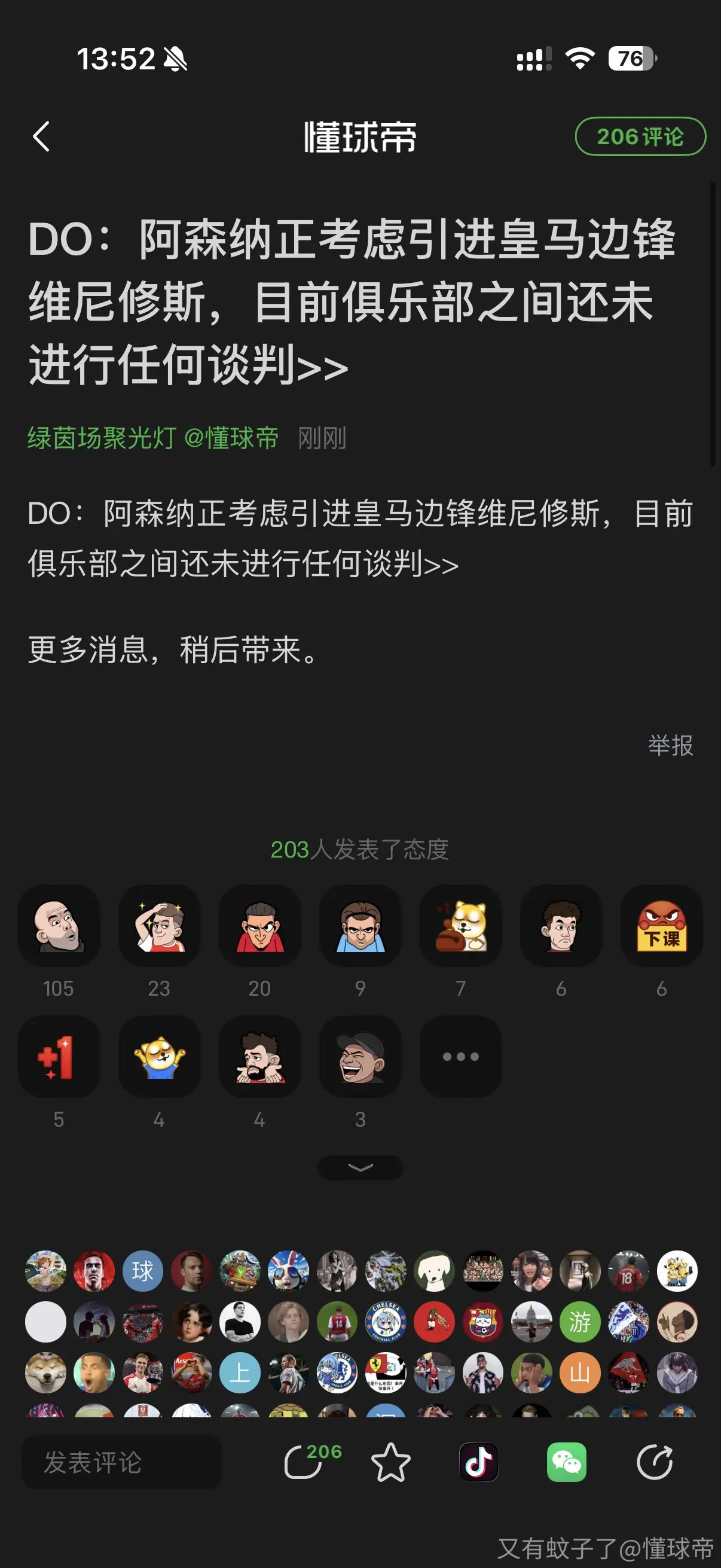Tap 举报 to report this post
The width and height of the screenshot is (721, 1568).
click(x=671, y=745)
